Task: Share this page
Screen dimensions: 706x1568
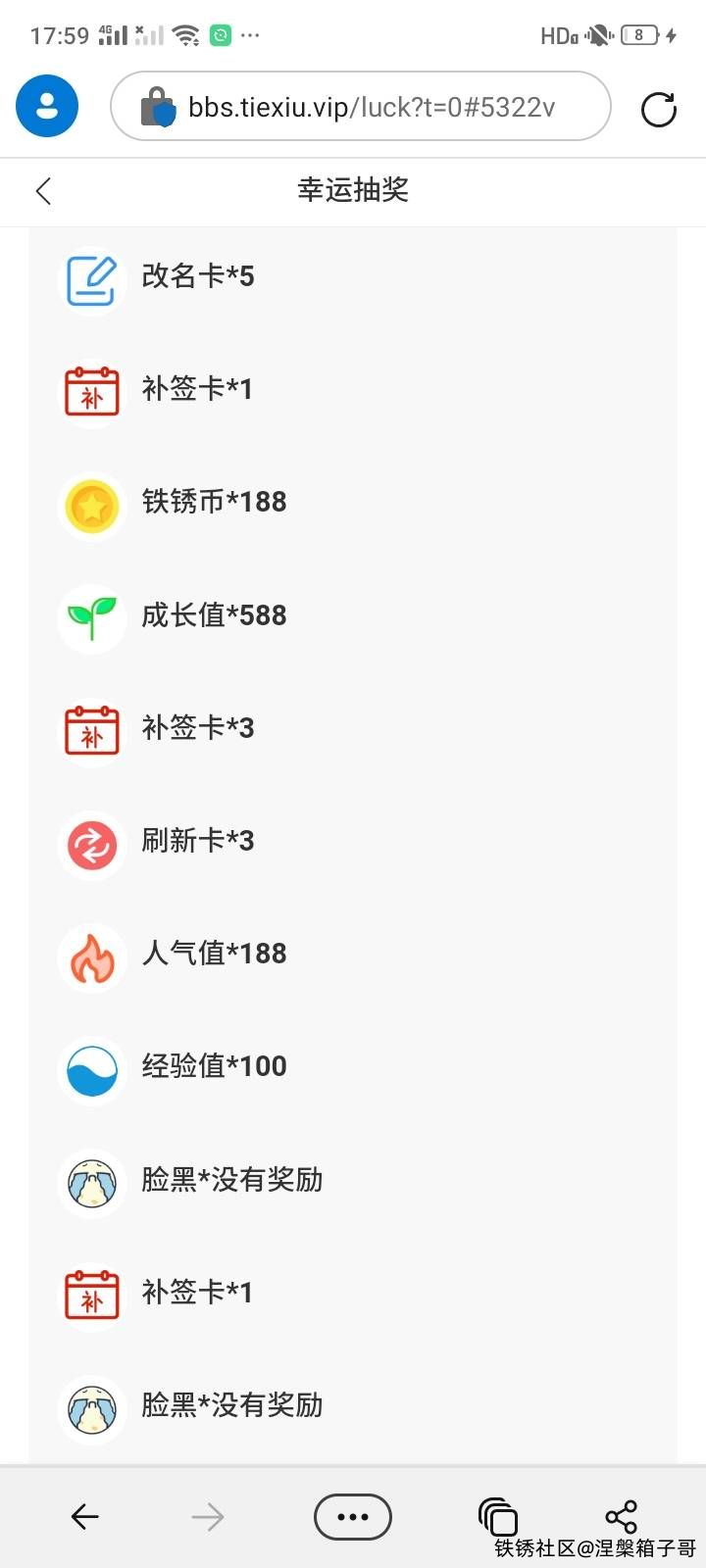Action: click(621, 1516)
